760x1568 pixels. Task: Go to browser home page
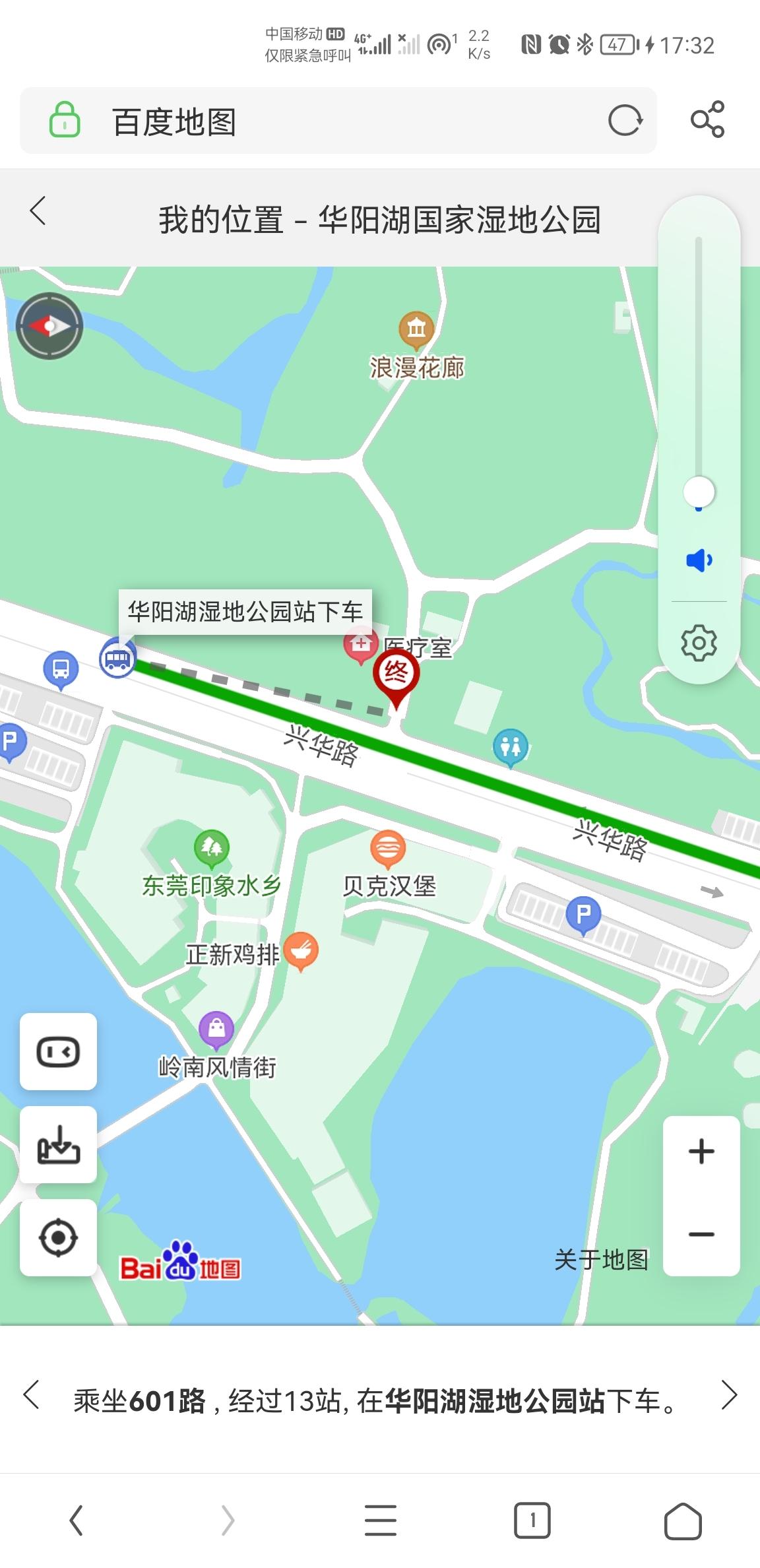click(682, 1520)
